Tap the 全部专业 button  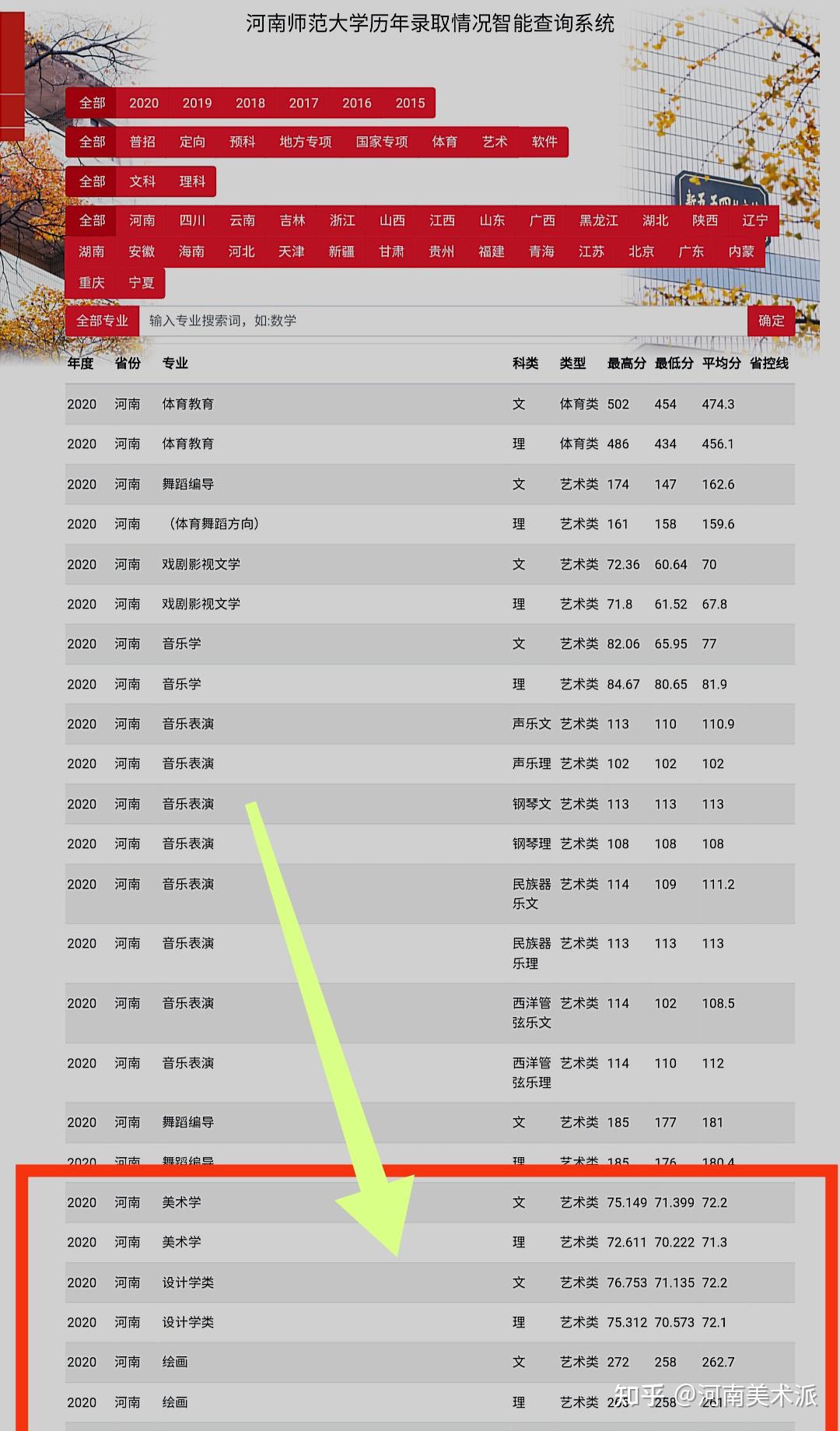click(x=102, y=321)
